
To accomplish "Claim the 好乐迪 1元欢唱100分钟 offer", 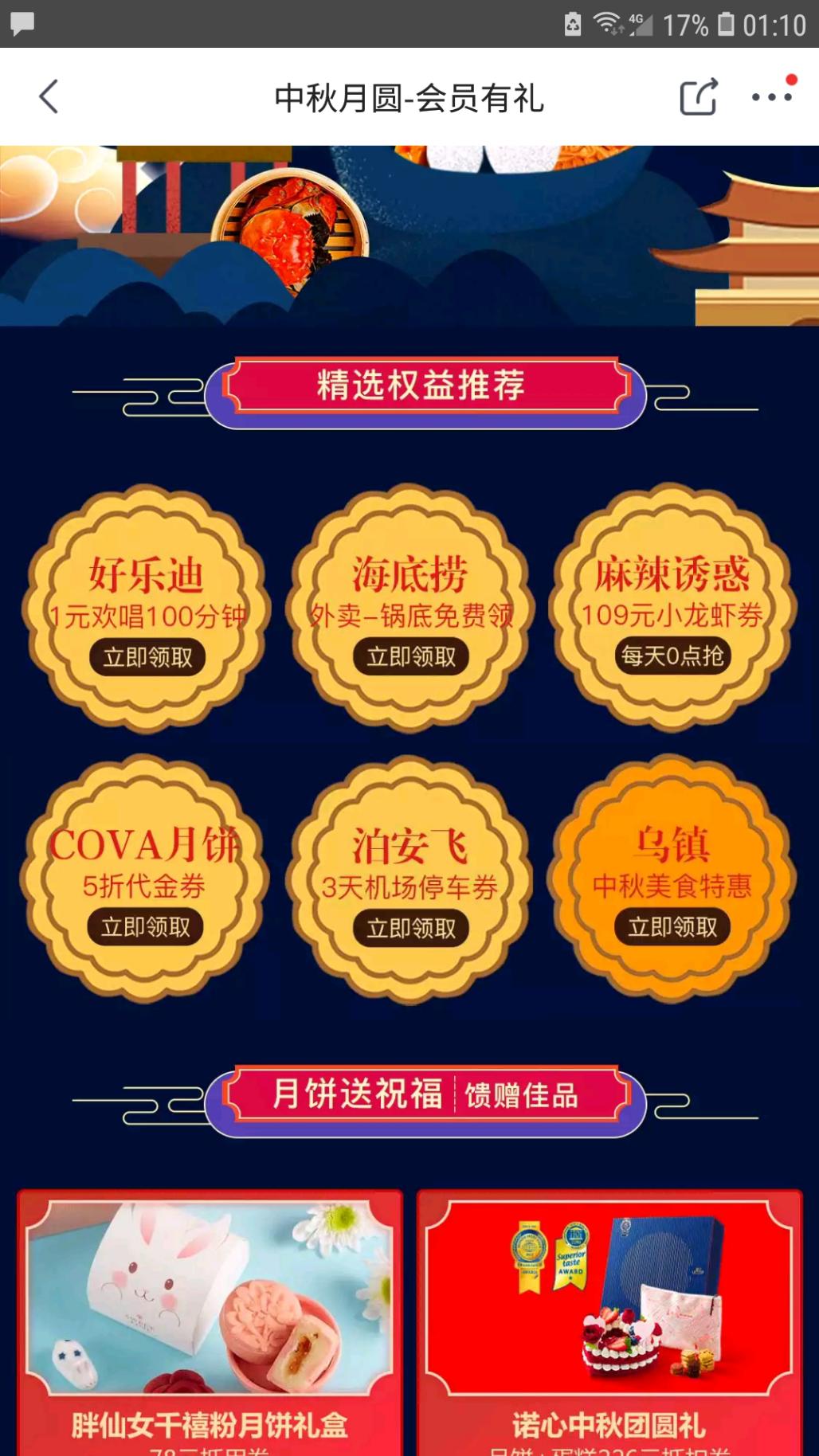I will coord(147,657).
